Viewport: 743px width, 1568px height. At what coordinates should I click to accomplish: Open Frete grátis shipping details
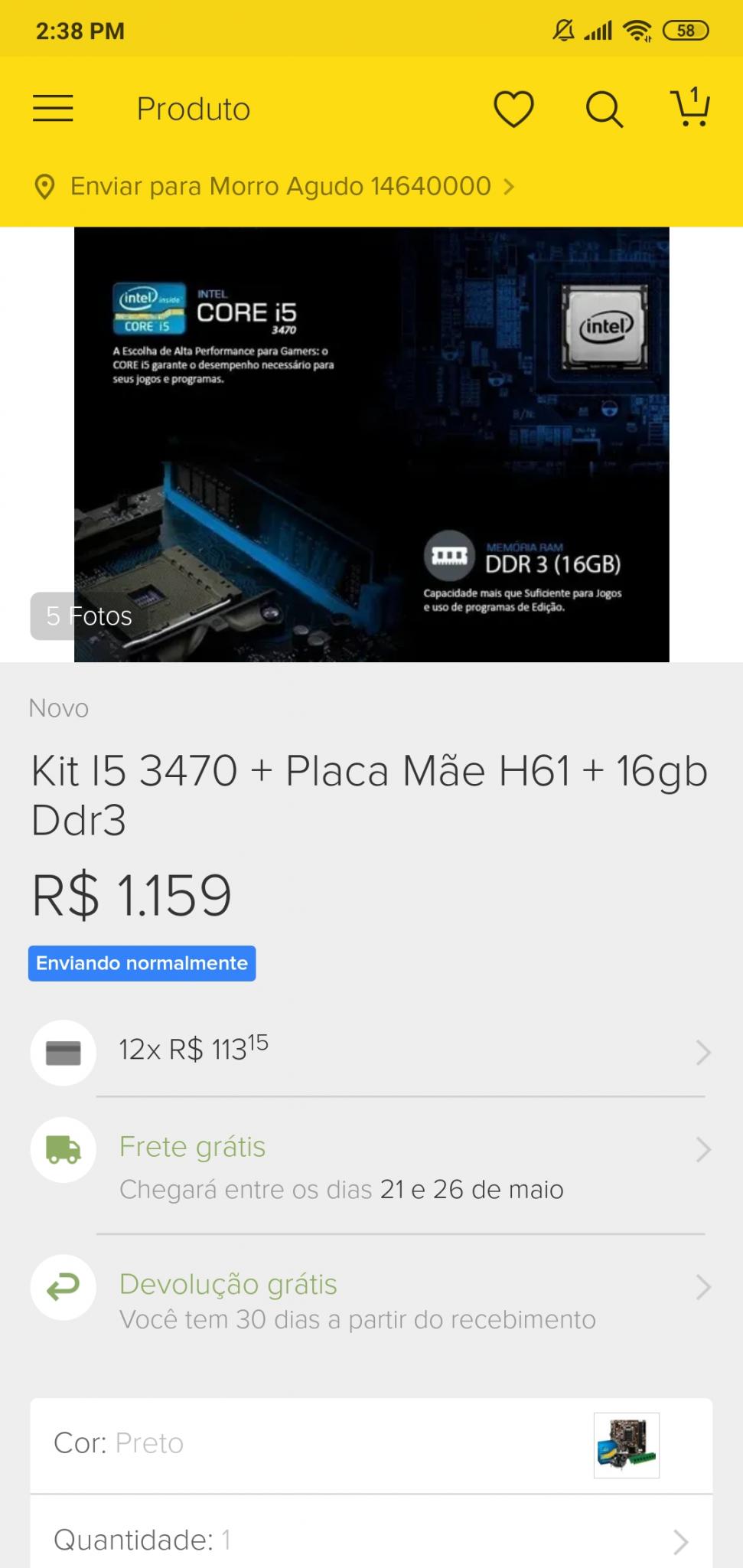[x=371, y=1167]
